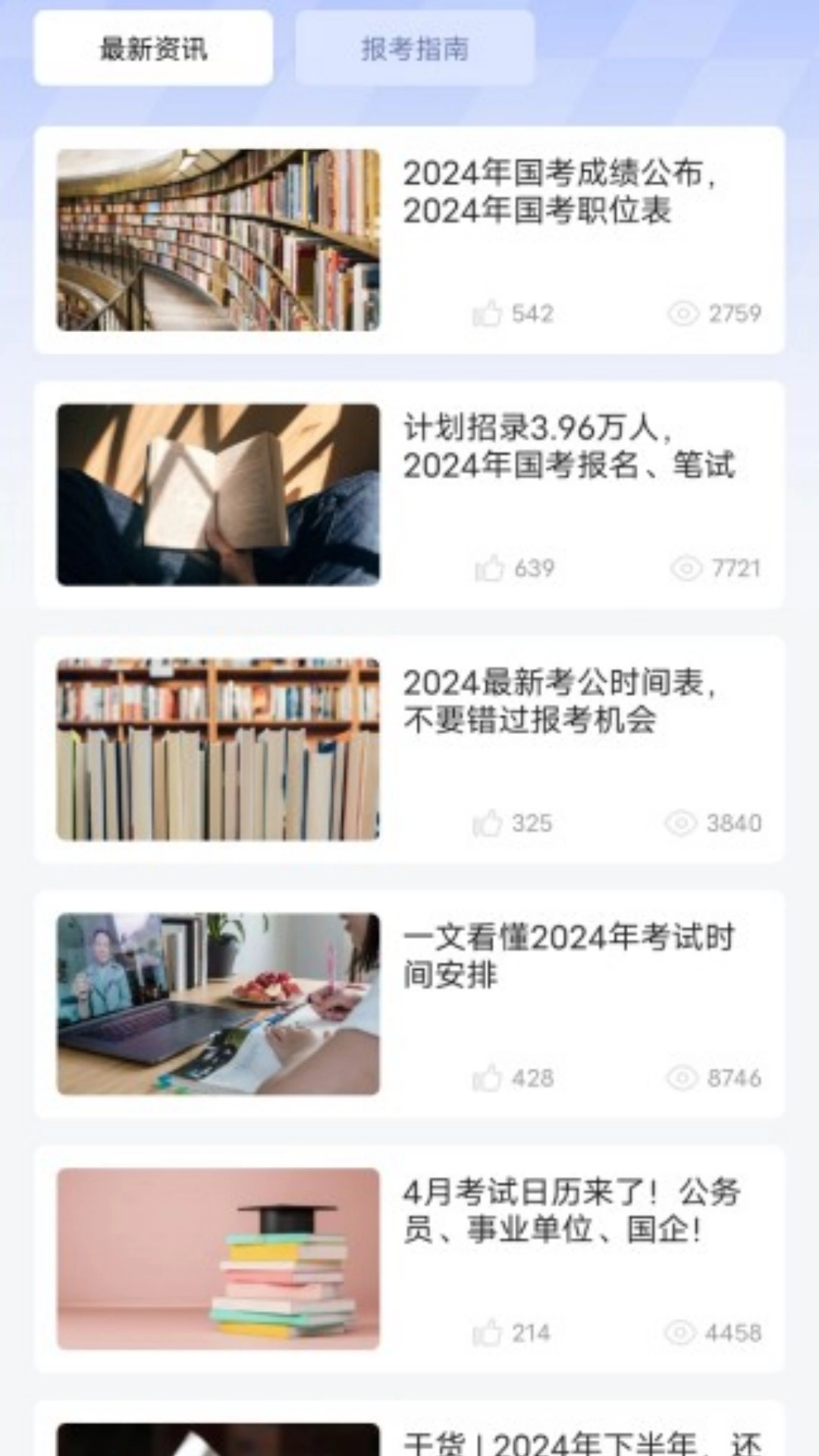Tap the eye icon showing 3840 views
Image resolution: width=819 pixels, height=1456 pixels.
pyautogui.click(x=687, y=821)
